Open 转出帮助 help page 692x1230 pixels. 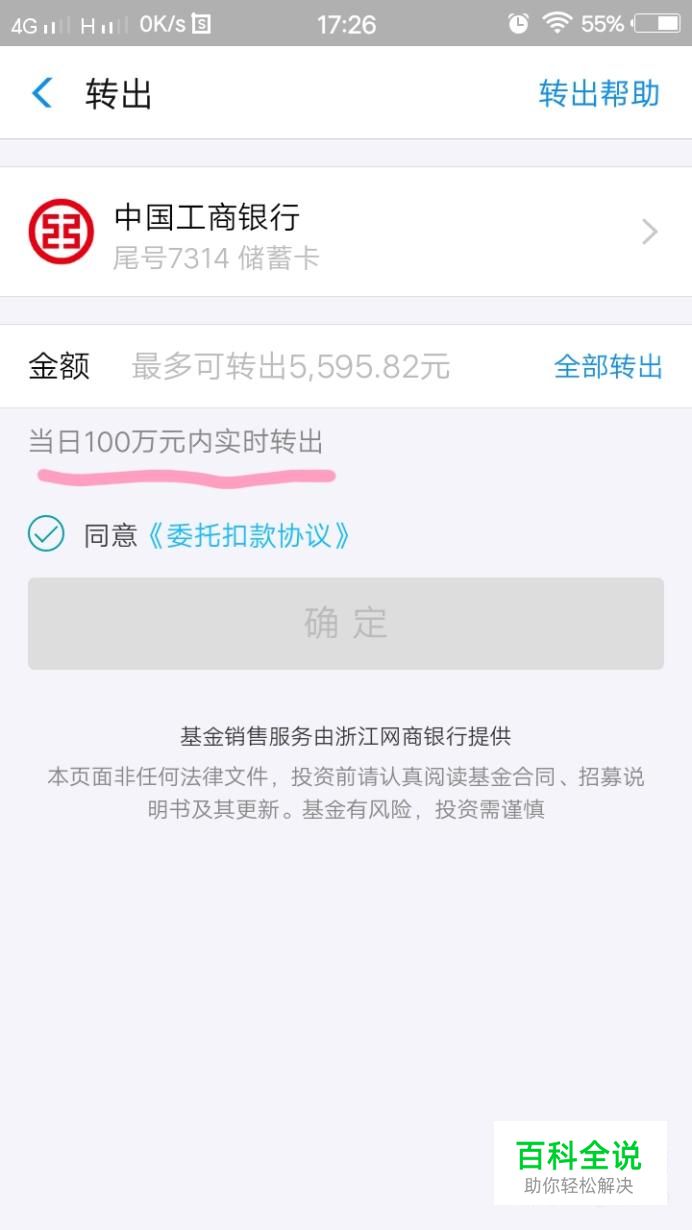point(599,94)
